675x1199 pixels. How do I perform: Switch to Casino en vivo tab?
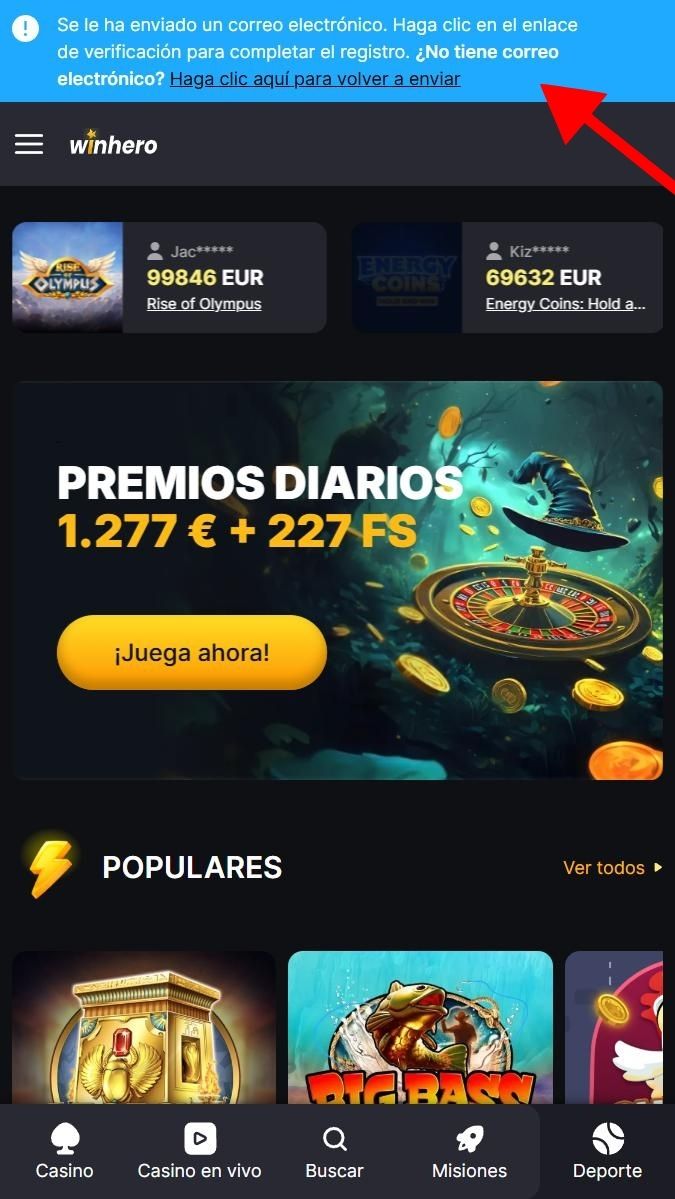click(x=200, y=1152)
